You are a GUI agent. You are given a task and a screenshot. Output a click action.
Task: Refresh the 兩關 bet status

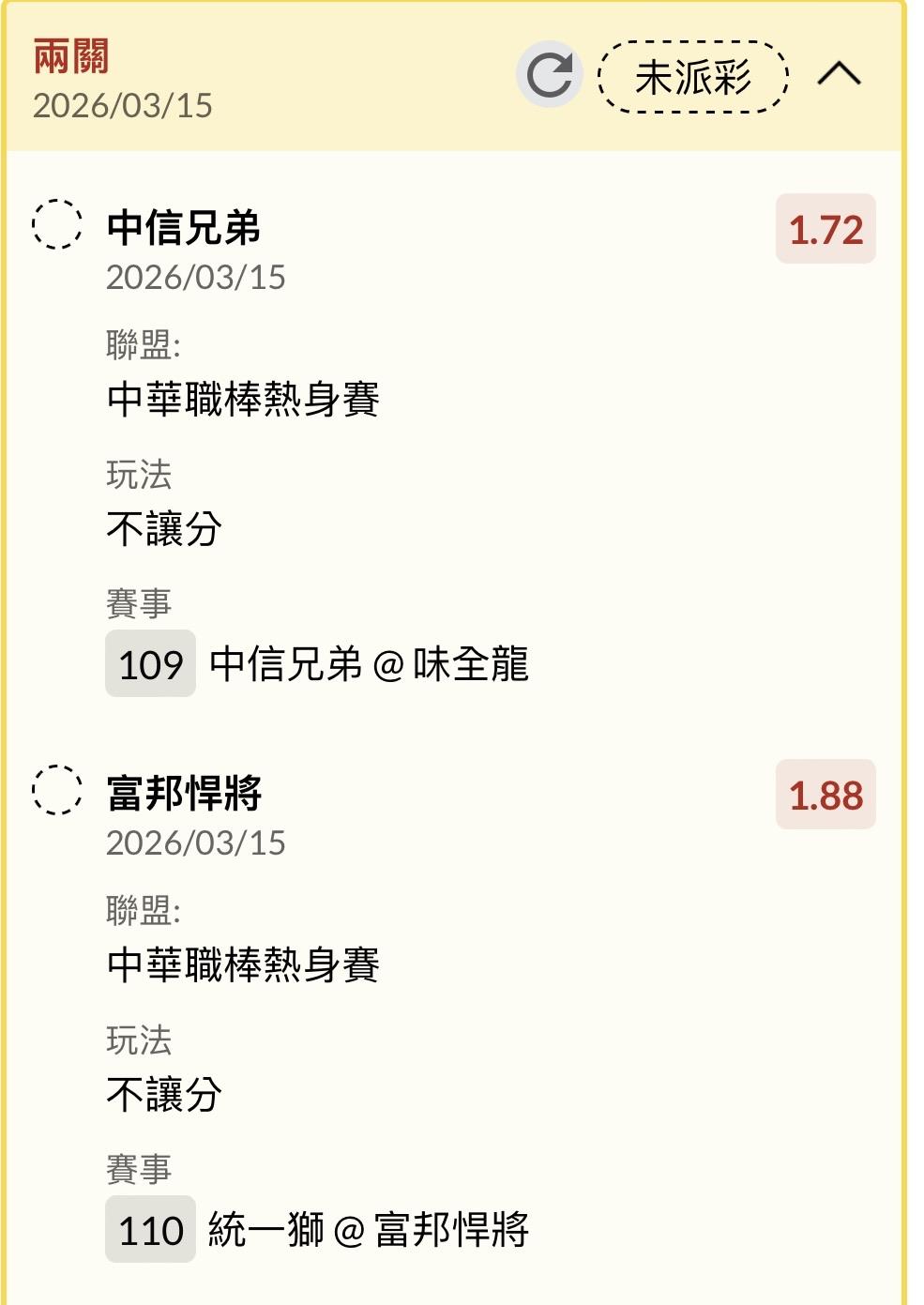pyautogui.click(x=549, y=75)
